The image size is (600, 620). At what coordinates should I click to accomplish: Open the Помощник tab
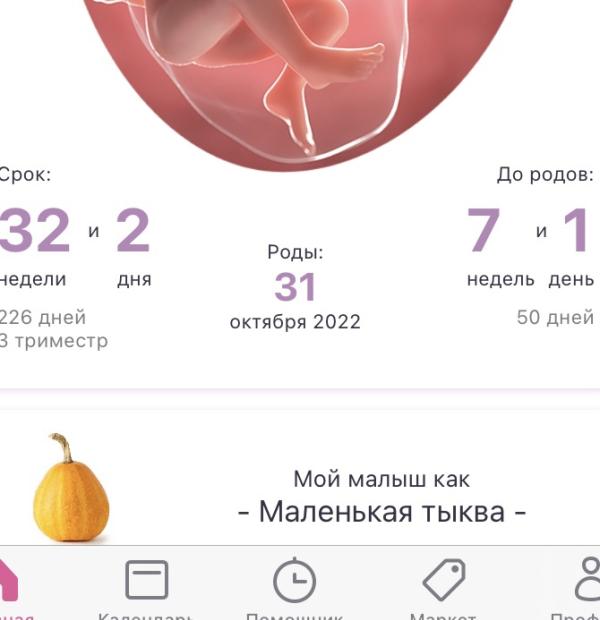tap(295, 587)
